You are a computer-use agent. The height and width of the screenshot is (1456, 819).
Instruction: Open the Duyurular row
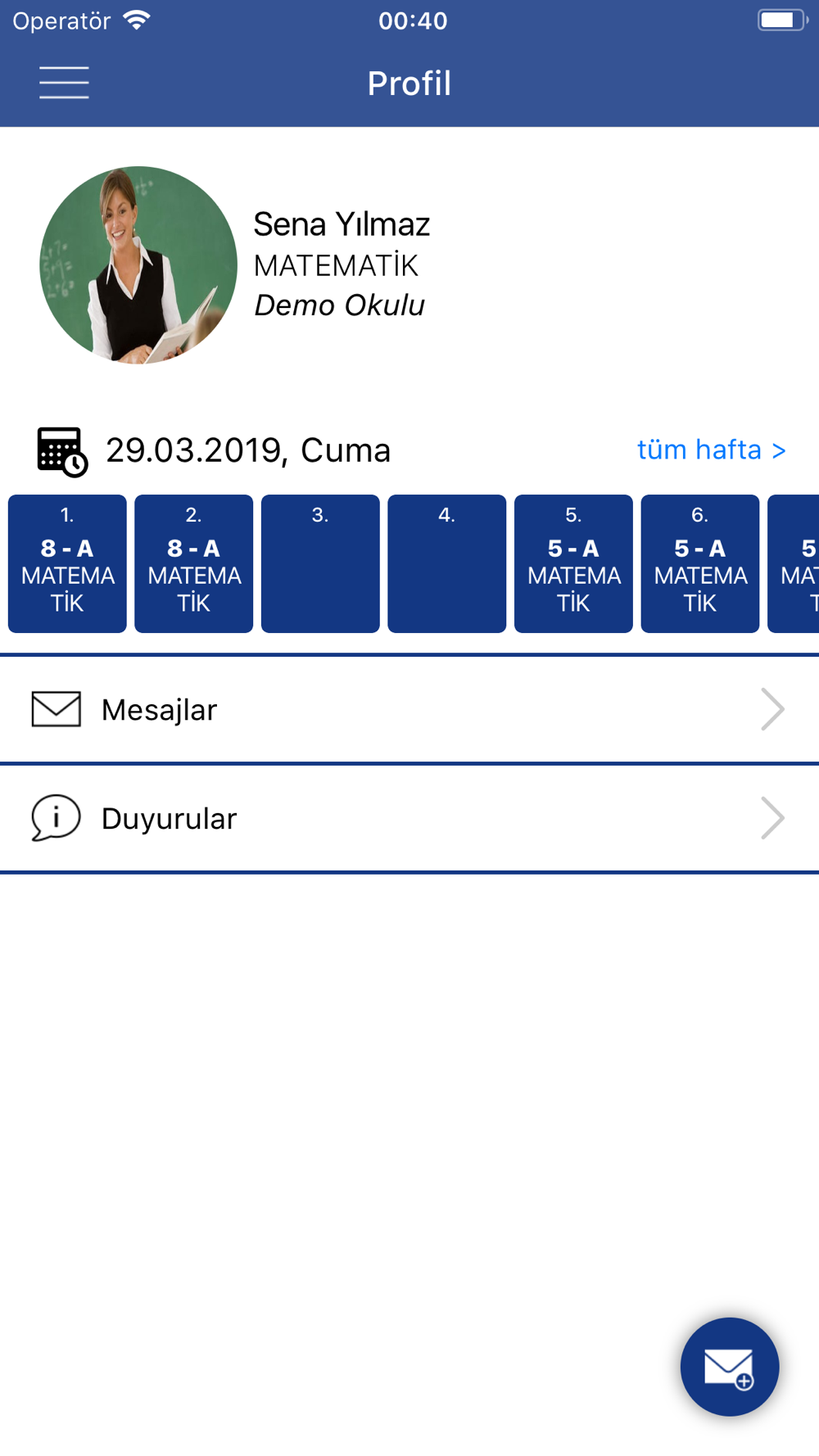pos(409,818)
